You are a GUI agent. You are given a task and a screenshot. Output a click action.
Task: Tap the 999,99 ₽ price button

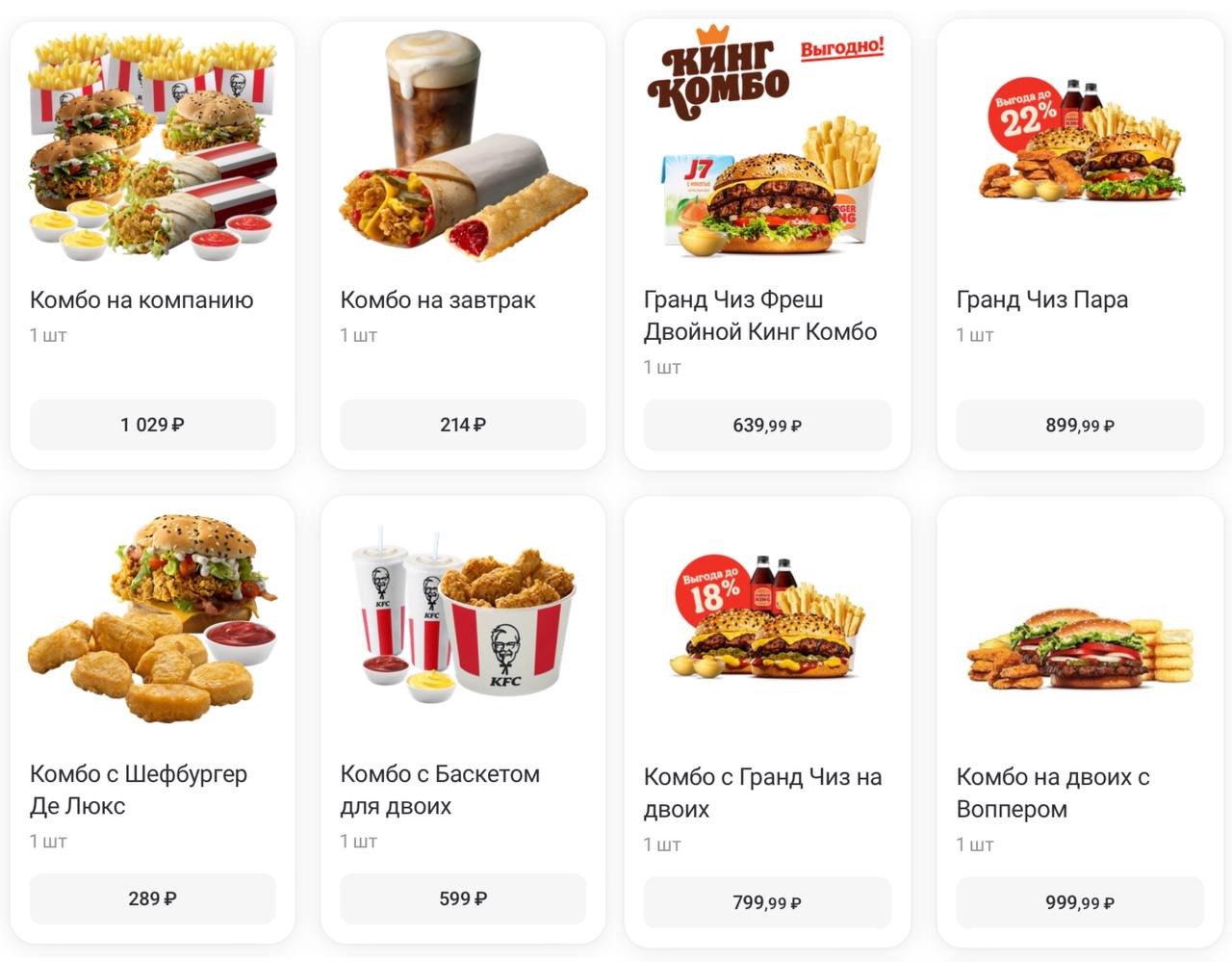(x=1079, y=902)
